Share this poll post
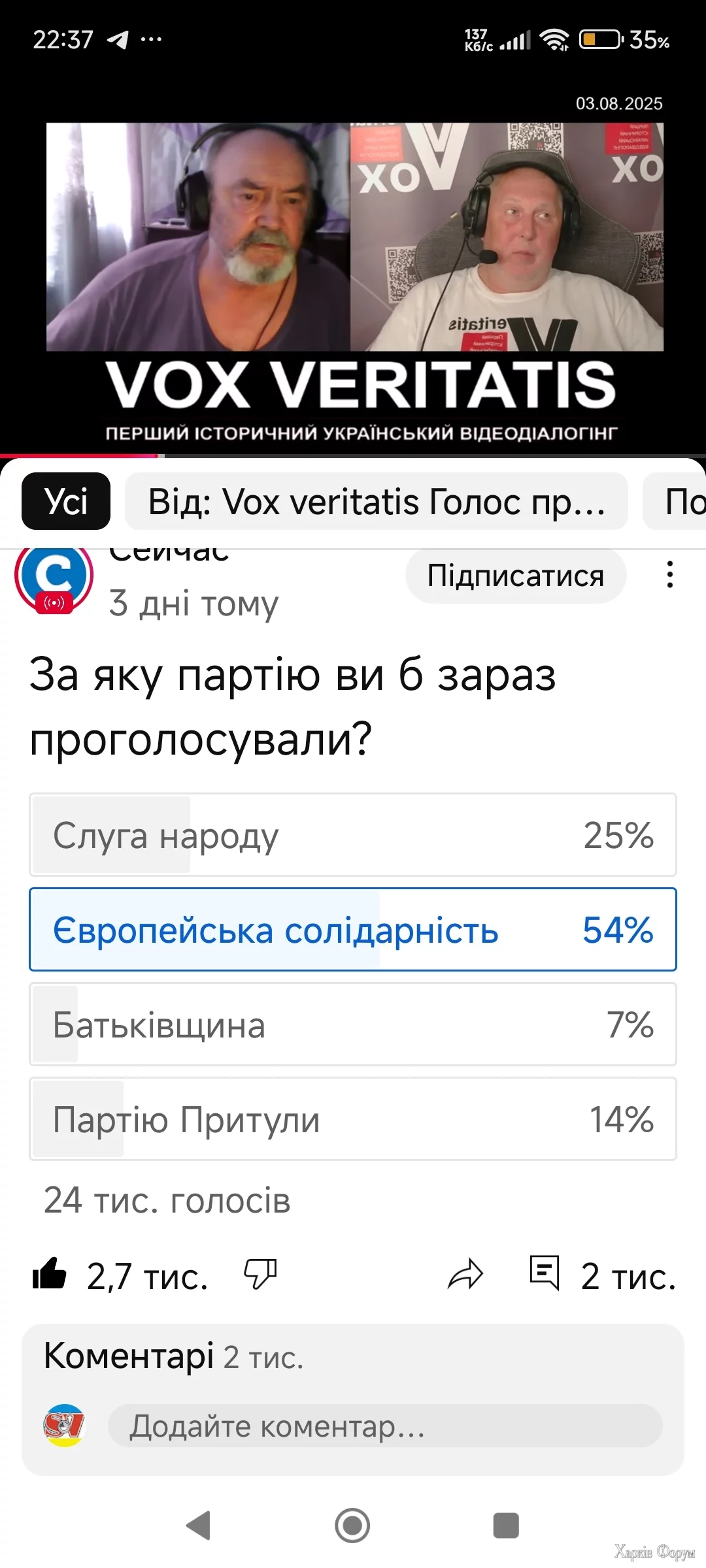 click(465, 1274)
